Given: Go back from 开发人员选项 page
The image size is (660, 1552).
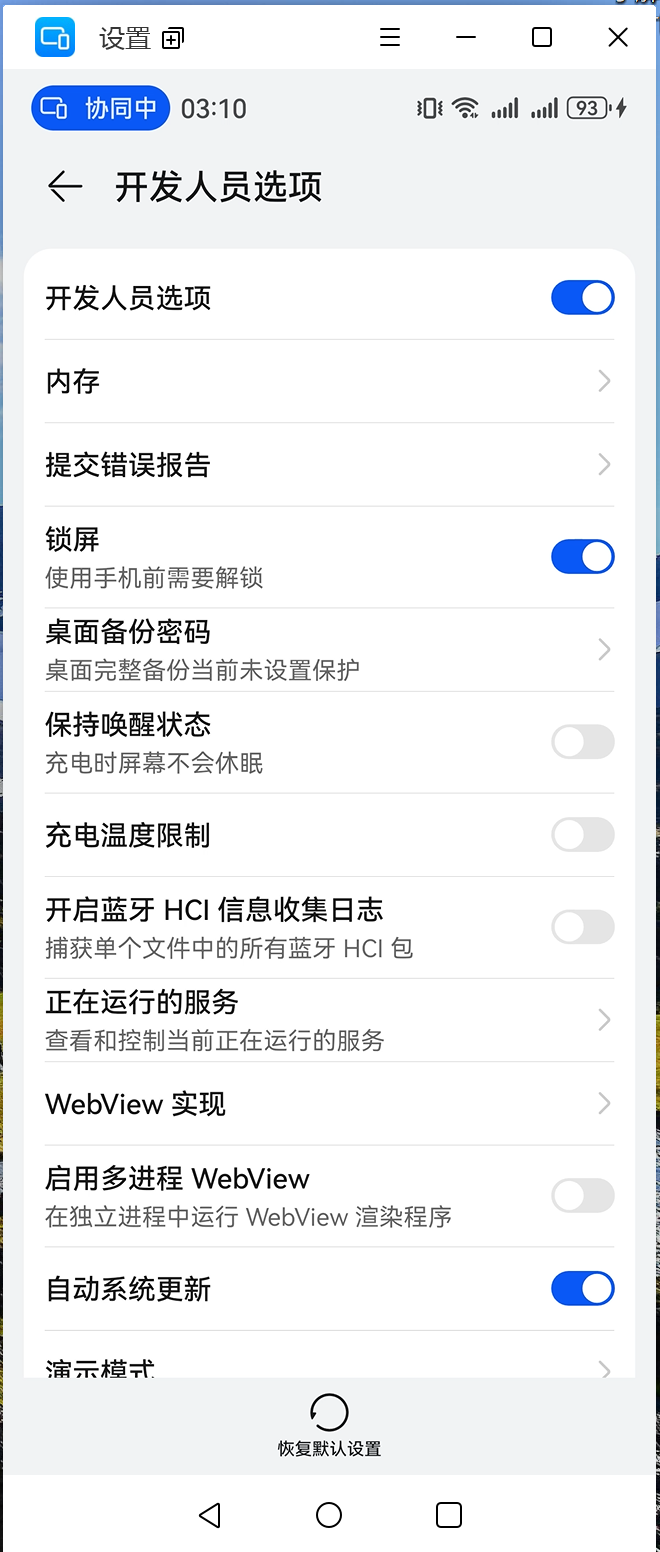Looking at the screenshot, I should pyautogui.click(x=65, y=187).
